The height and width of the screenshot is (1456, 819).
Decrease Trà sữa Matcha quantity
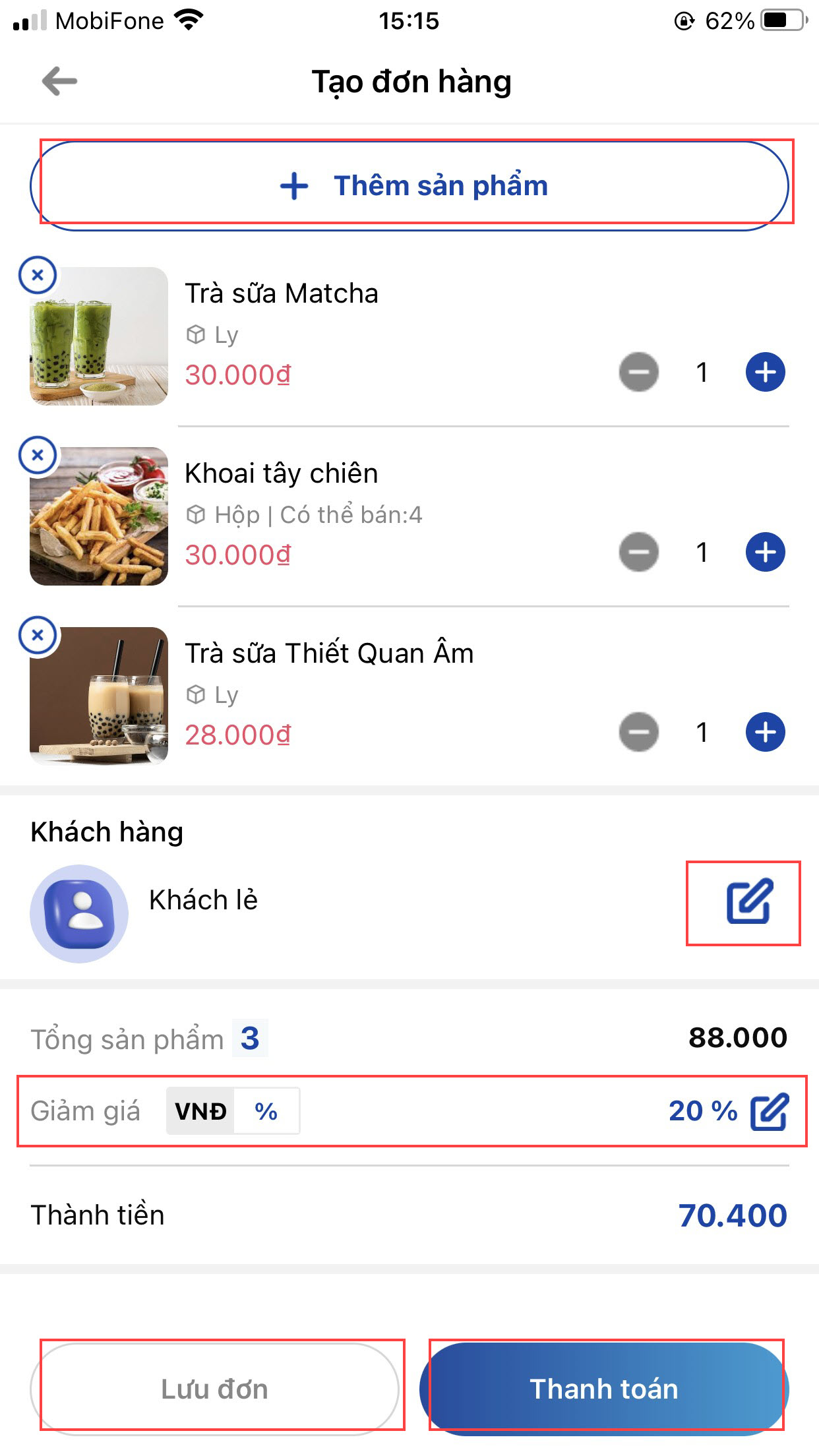638,373
